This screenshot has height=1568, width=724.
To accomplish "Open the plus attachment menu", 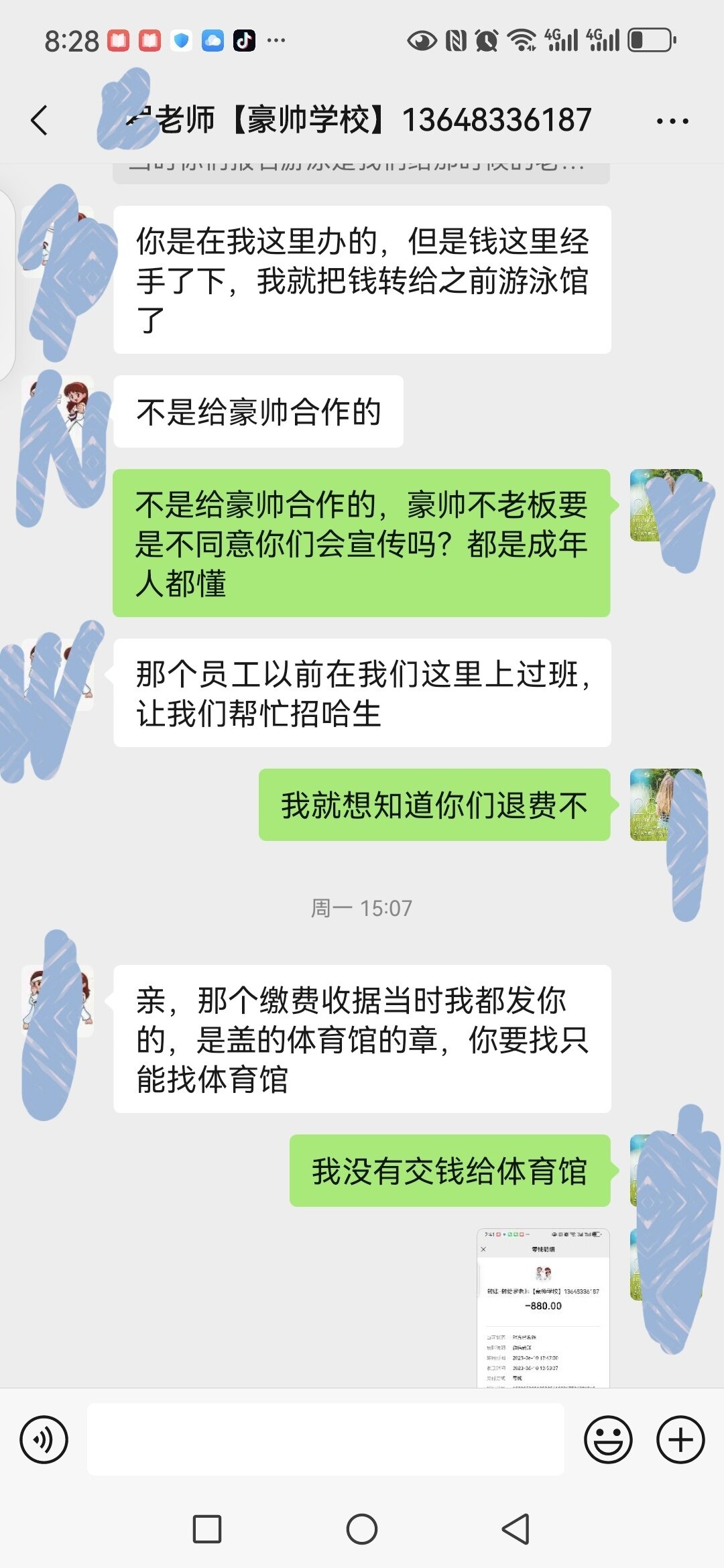I will (x=680, y=1439).
